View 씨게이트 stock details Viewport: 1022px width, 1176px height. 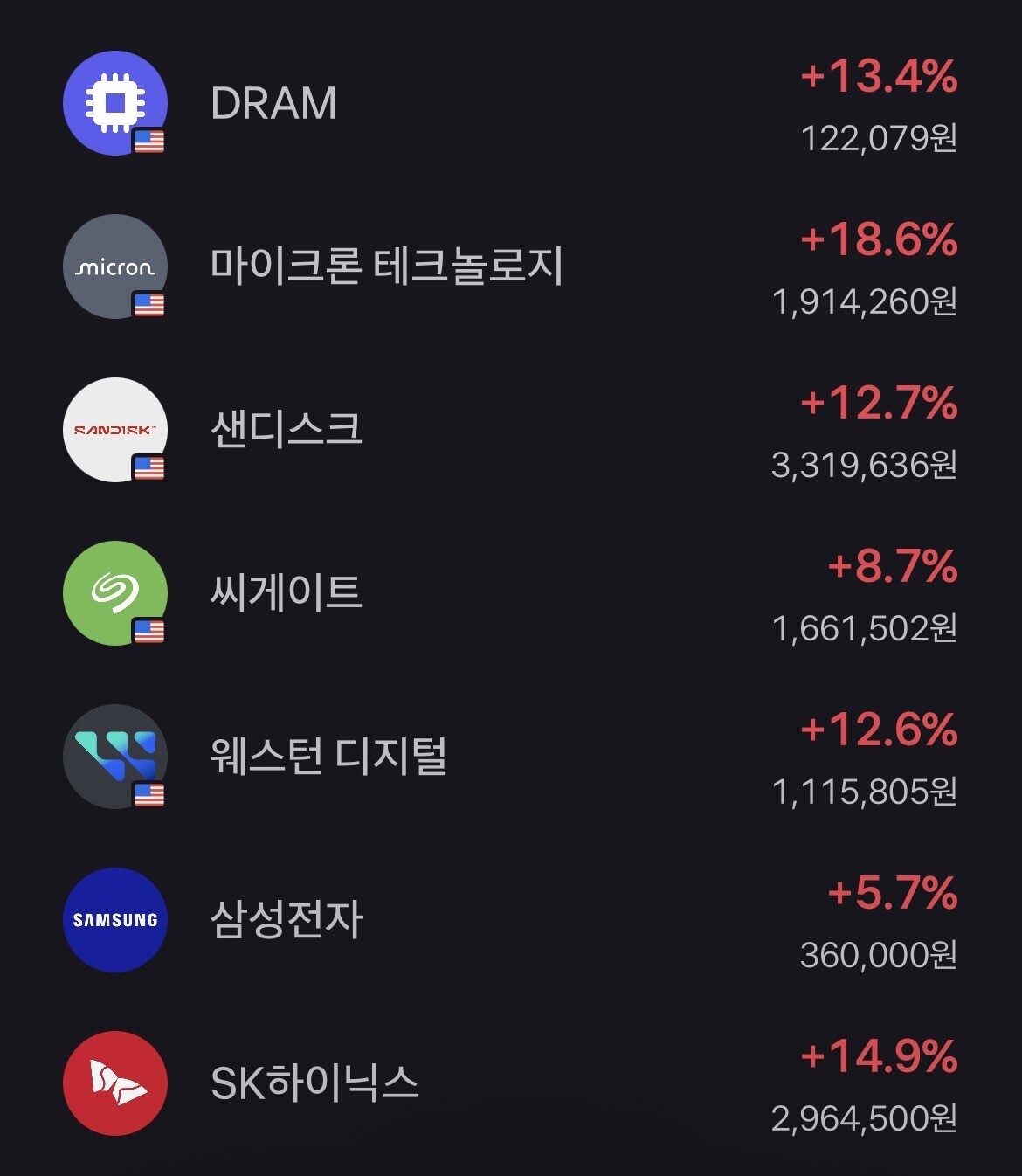click(x=511, y=593)
